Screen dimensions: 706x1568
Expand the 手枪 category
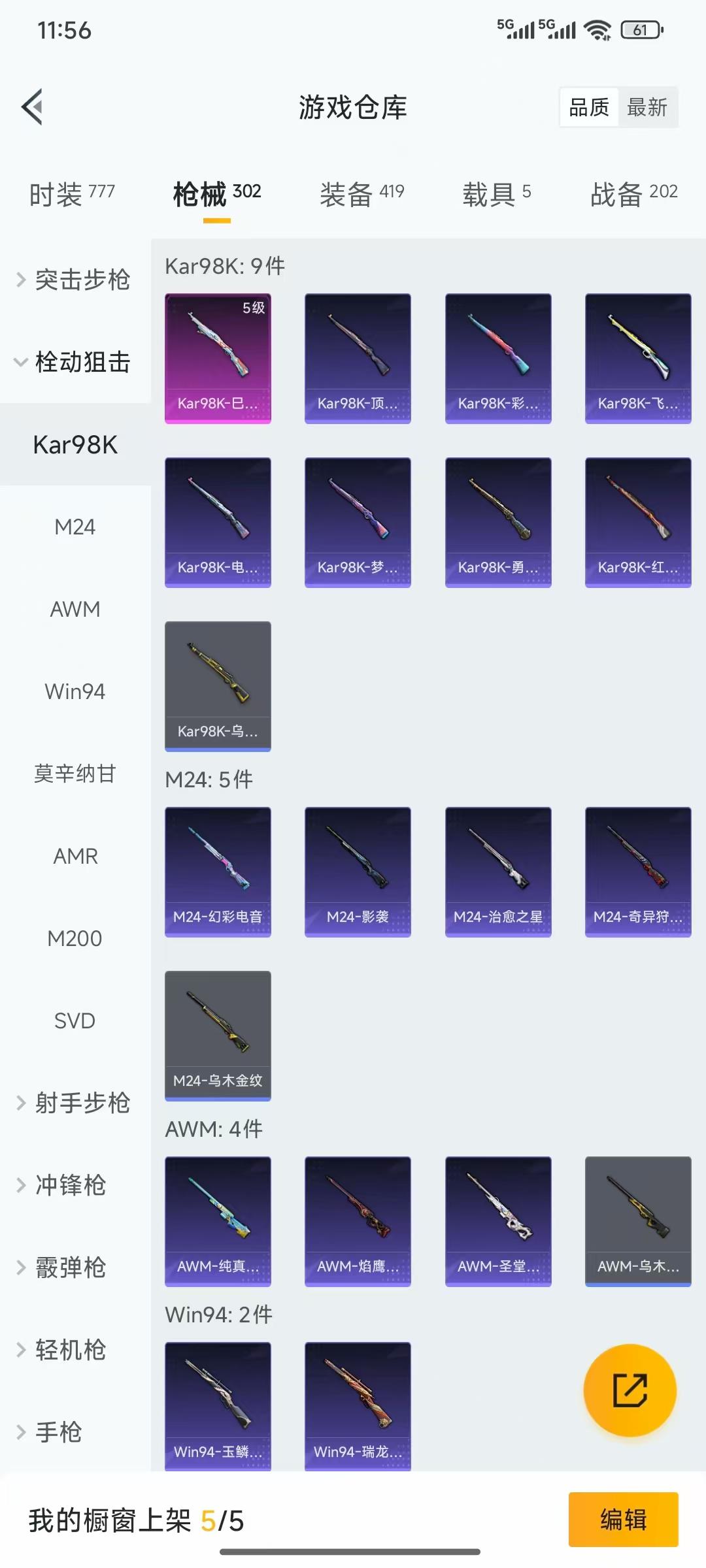(56, 1431)
